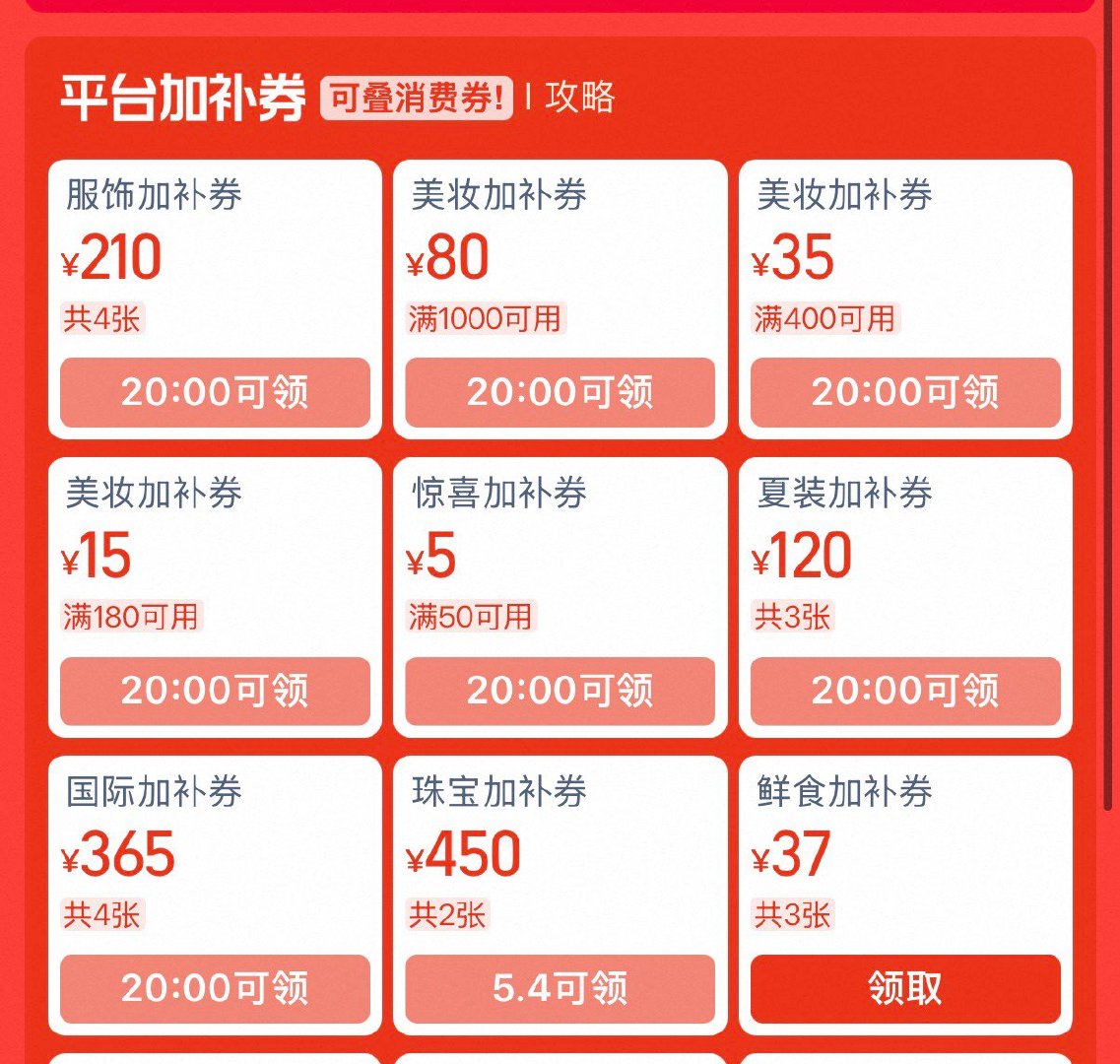The width and height of the screenshot is (1120, 1064).
Task: Tap 20:00可领 on the ¥15 美妆加补券
Action: point(215,691)
